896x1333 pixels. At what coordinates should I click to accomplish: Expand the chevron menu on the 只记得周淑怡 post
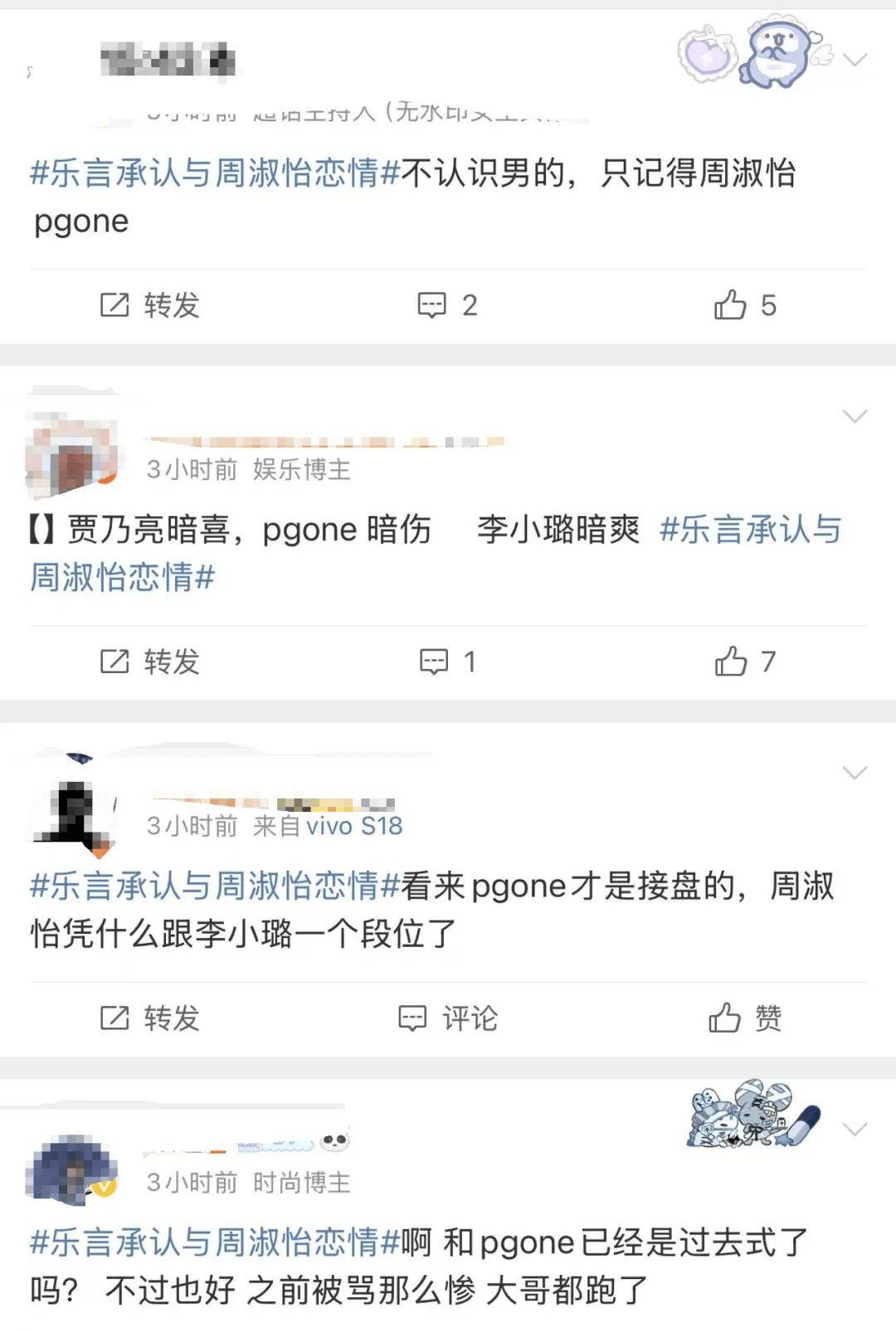855,60
